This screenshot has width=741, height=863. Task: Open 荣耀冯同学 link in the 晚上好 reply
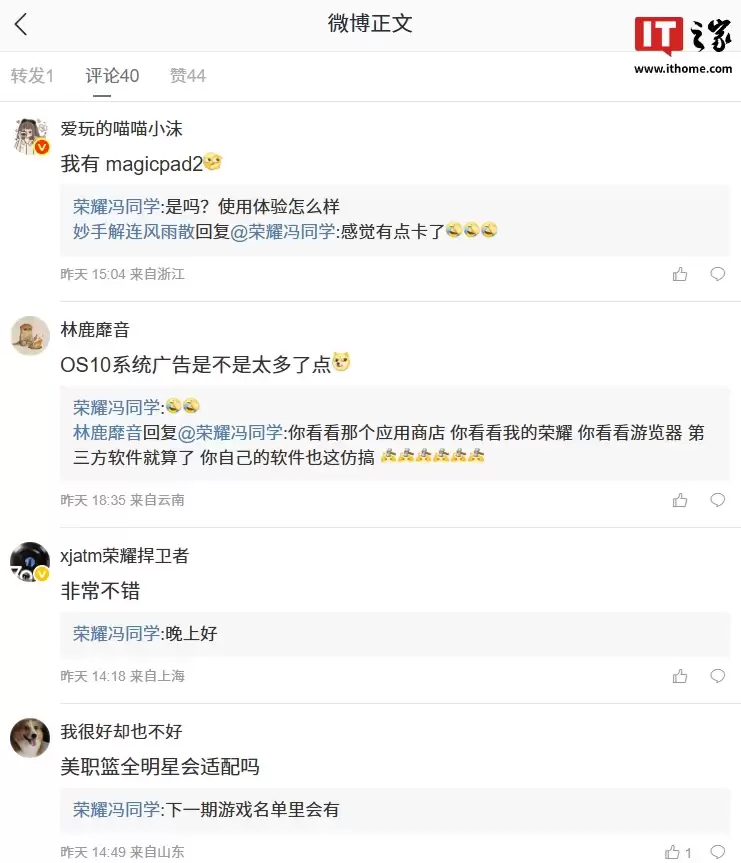click(x=116, y=633)
